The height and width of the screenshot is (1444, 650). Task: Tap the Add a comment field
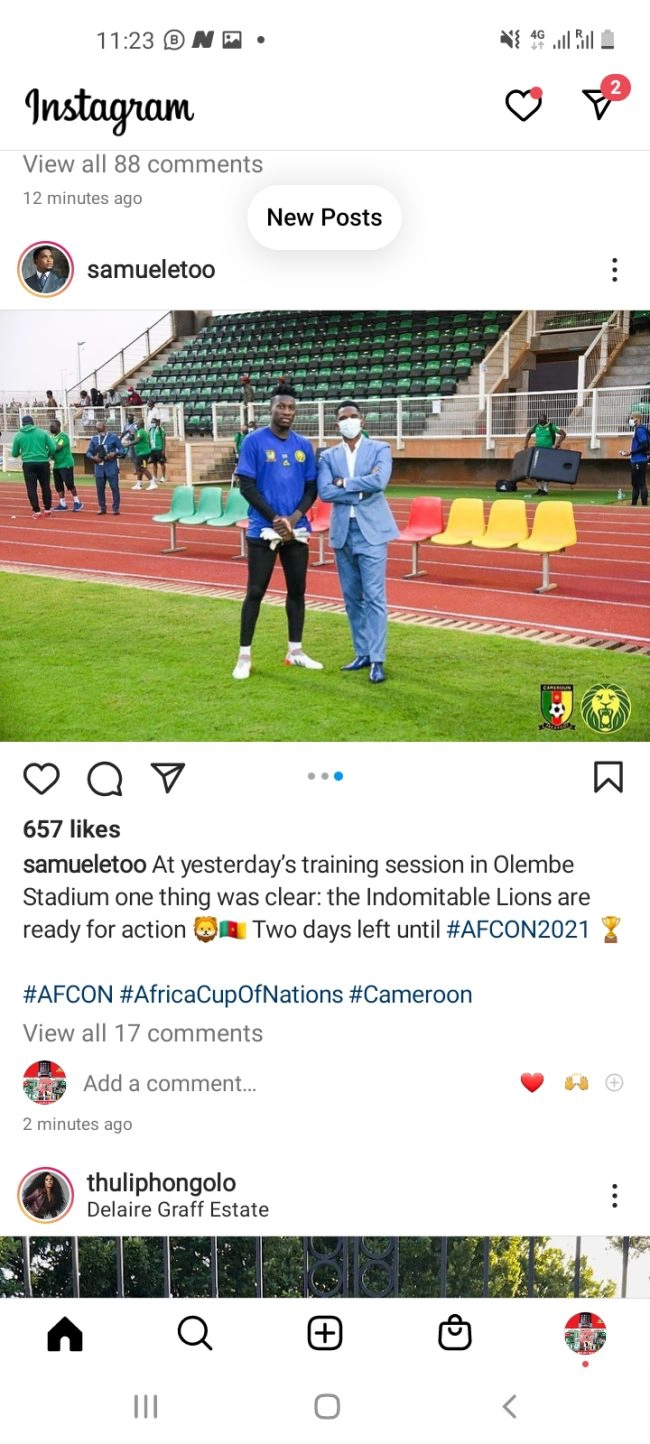click(x=170, y=1083)
